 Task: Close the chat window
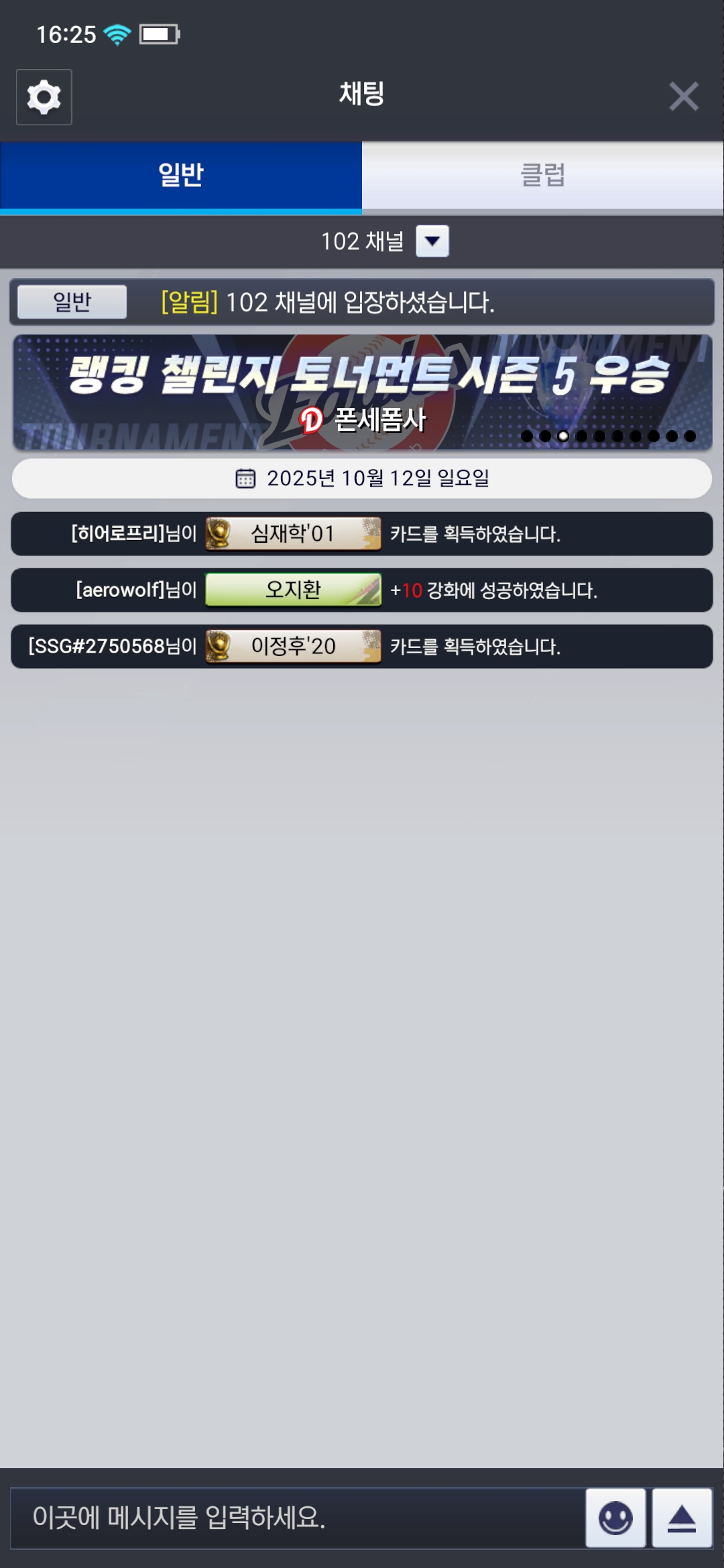point(683,96)
